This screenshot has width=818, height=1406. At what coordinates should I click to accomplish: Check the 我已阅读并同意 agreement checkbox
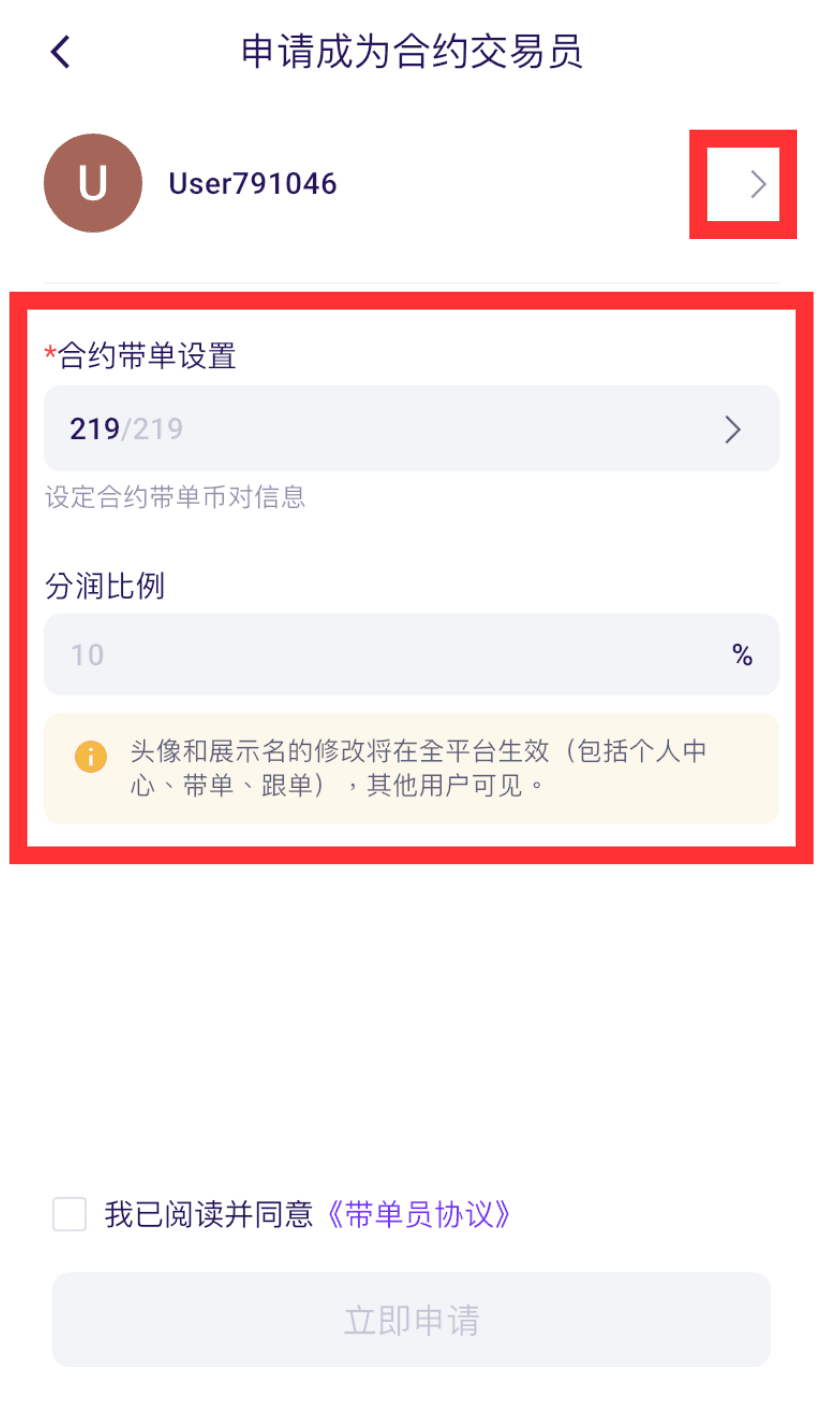click(x=69, y=1215)
